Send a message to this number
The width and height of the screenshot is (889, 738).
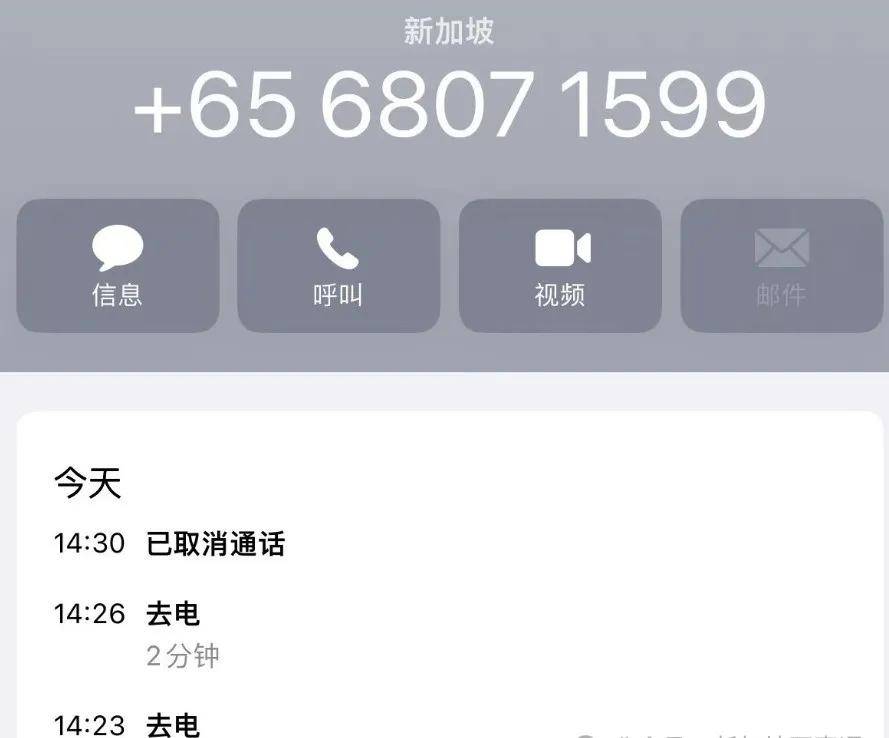pos(118,266)
